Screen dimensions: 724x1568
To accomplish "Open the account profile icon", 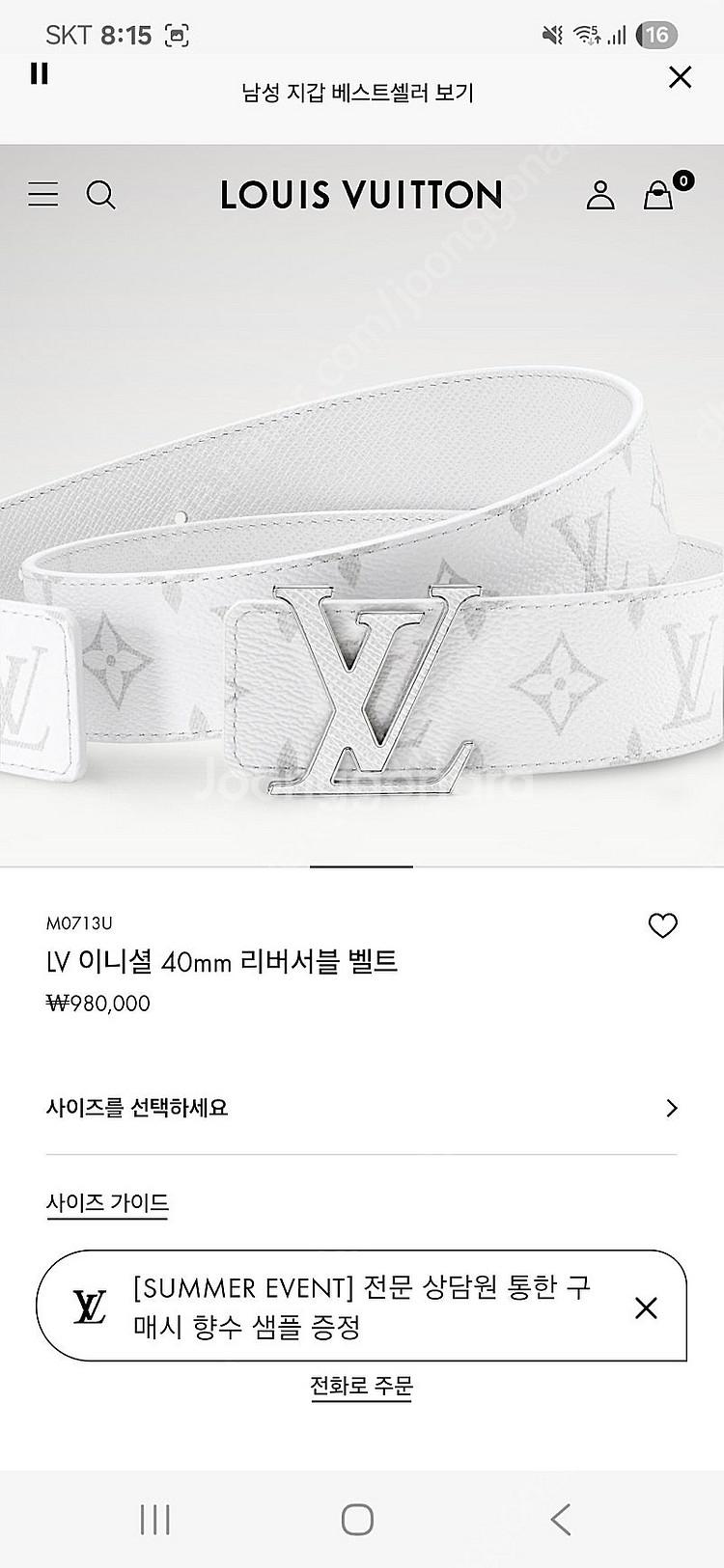I will click(600, 195).
